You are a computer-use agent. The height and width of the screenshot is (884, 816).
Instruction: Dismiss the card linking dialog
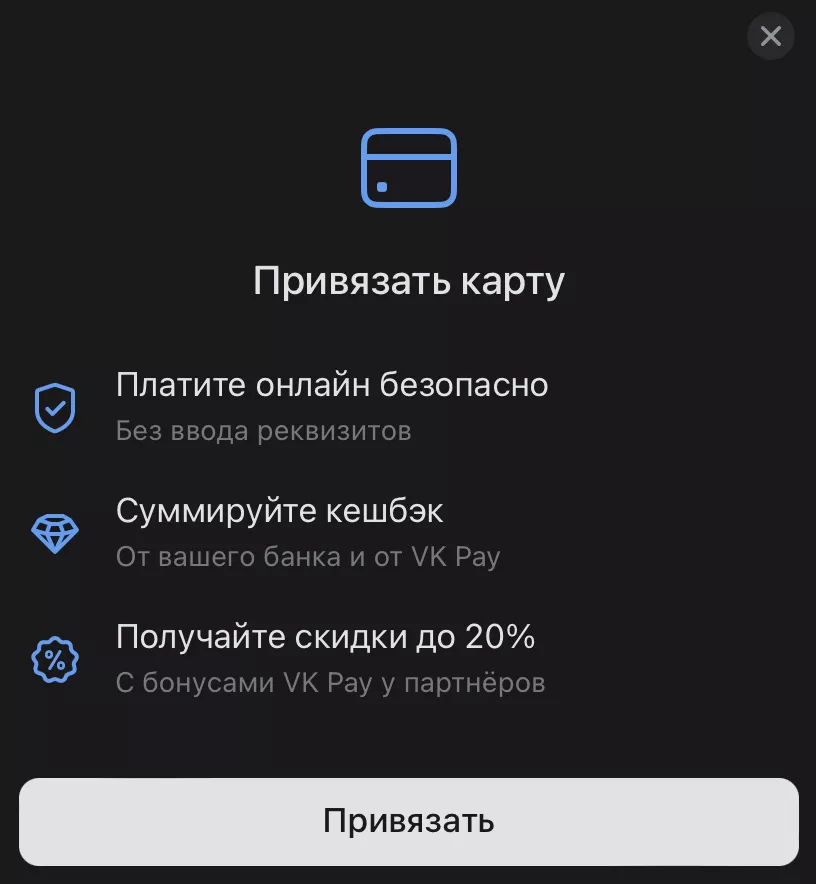coord(770,37)
